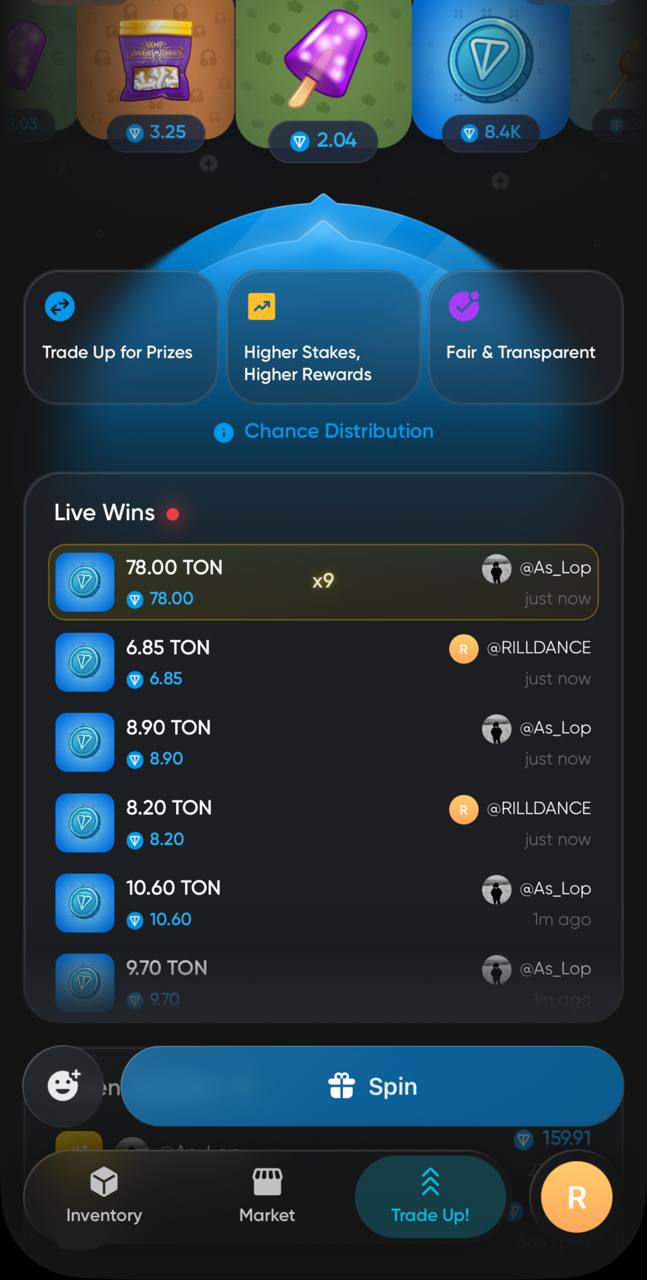Switch to the Market tab
The height and width of the screenshot is (1280, 647).
(267, 1197)
